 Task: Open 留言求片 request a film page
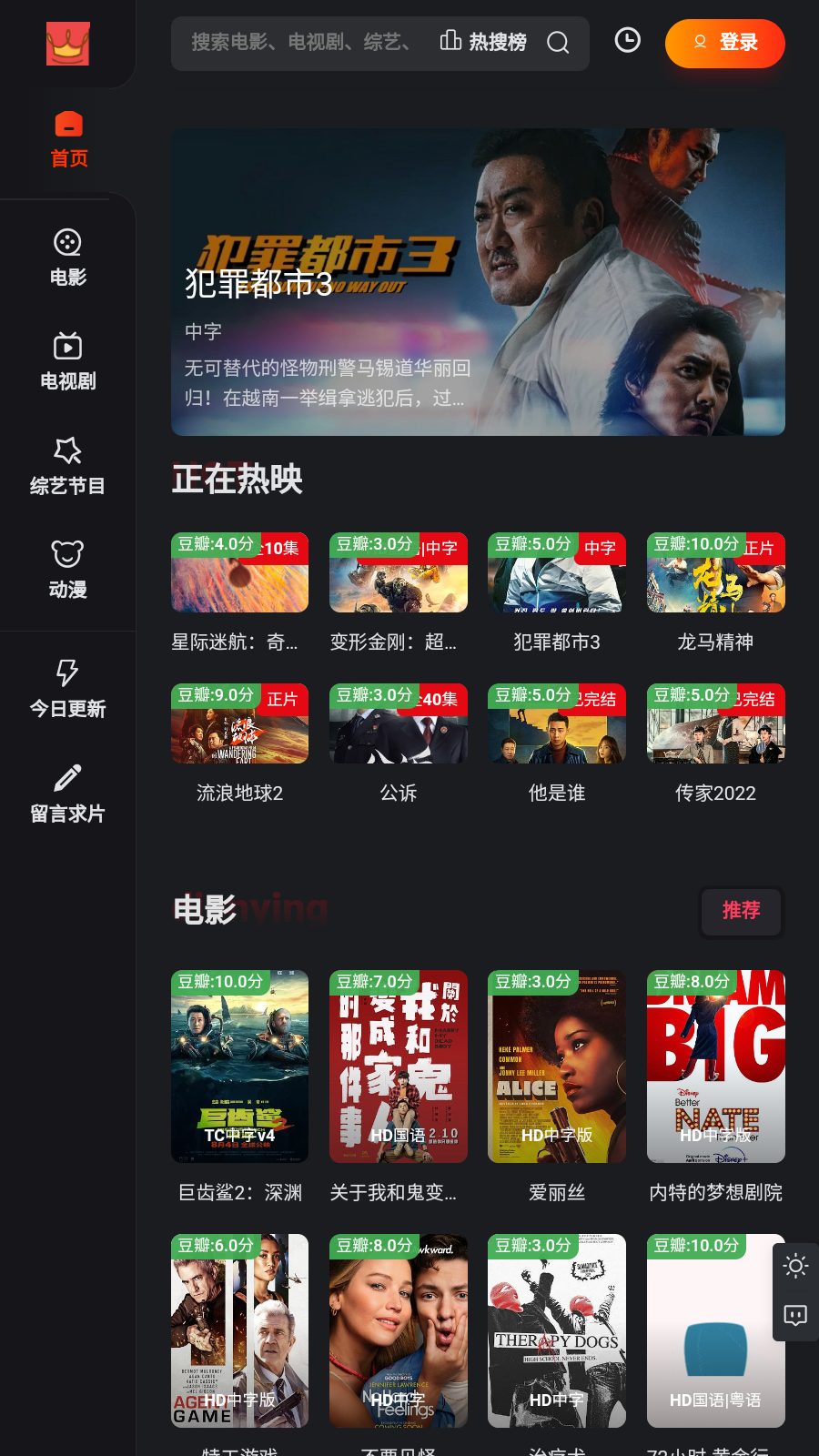pos(68,794)
